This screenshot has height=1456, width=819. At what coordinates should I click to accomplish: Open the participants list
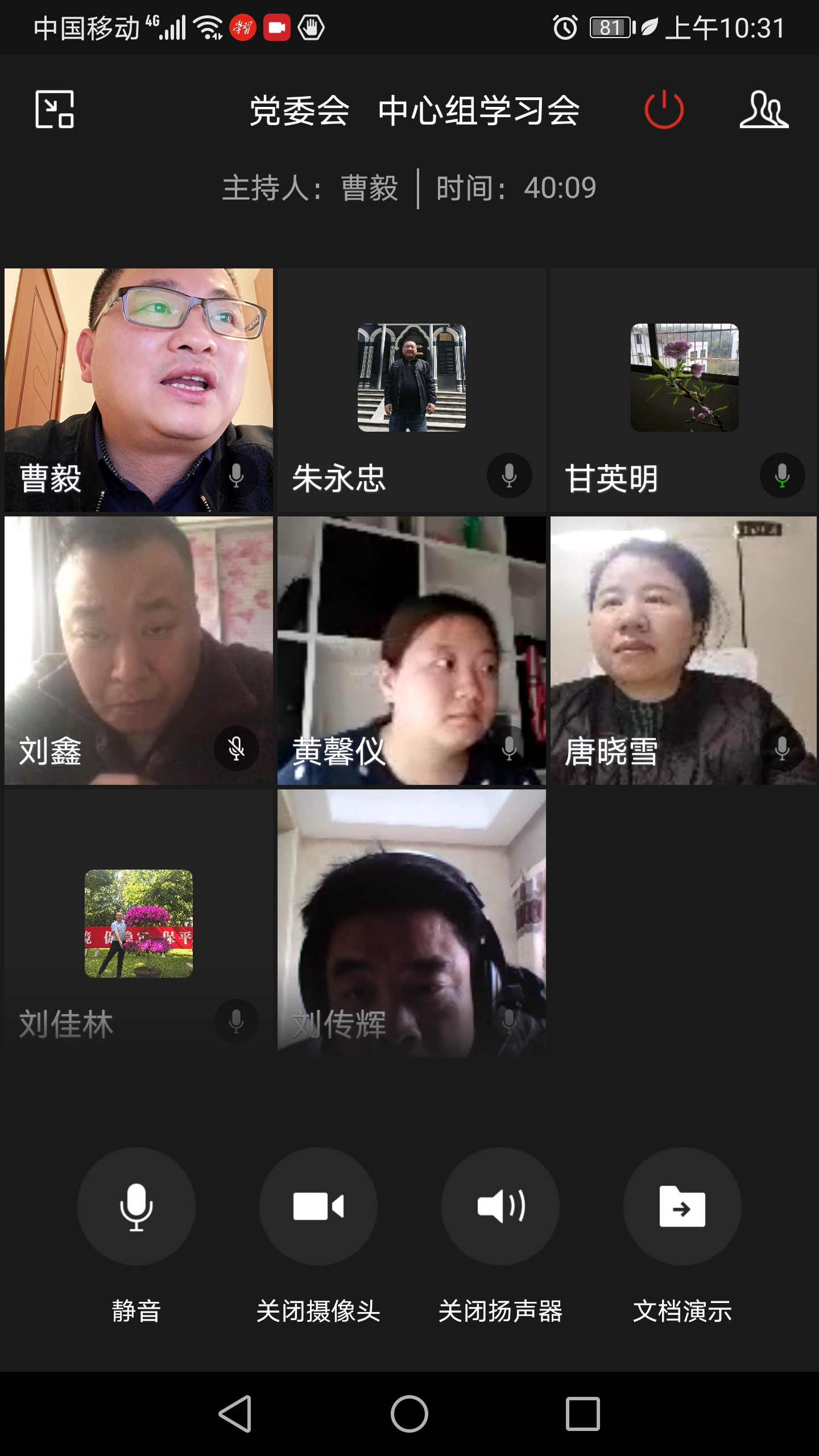click(764, 109)
